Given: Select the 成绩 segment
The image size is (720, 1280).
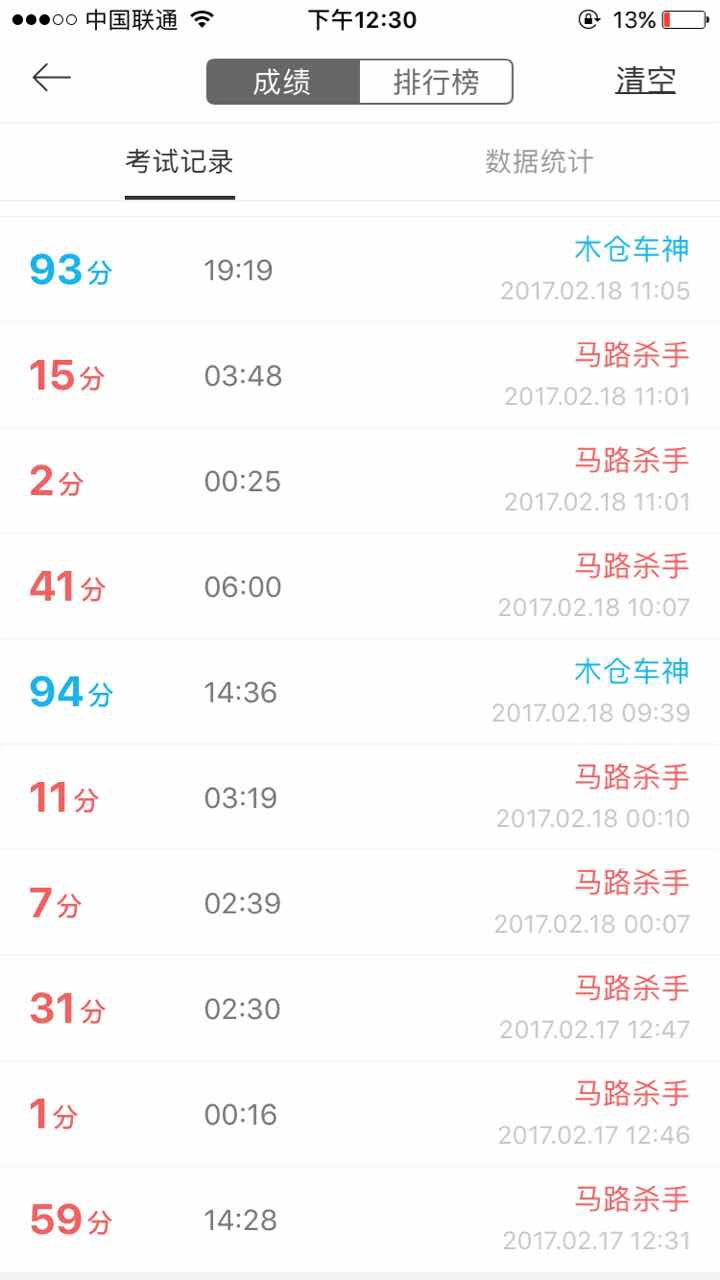Looking at the screenshot, I should (283, 82).
